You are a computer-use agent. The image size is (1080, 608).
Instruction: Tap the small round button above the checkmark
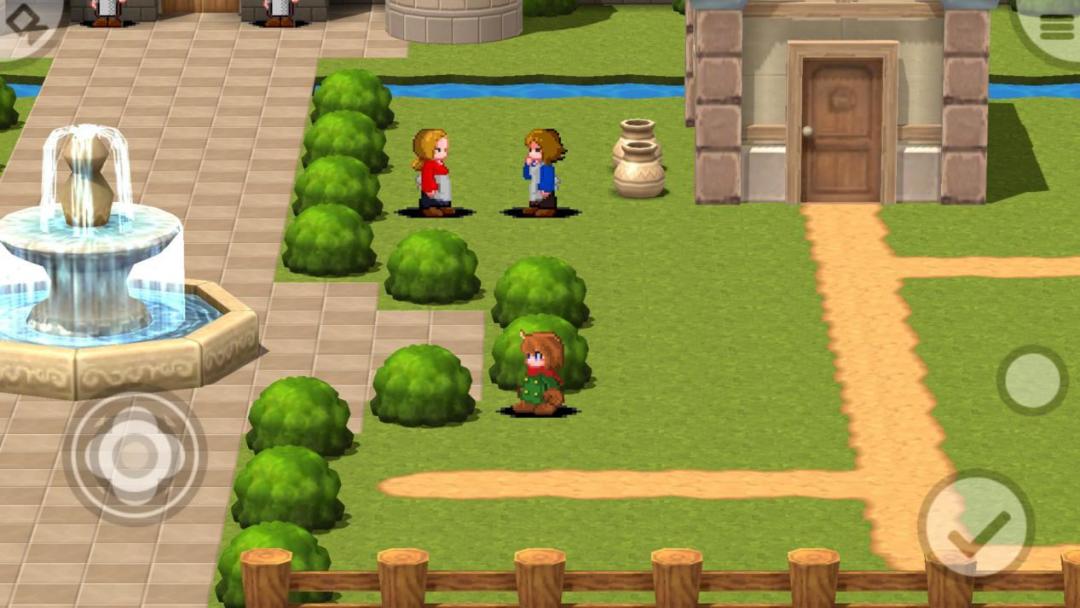pyautogui.click(x=1032, y=380)
